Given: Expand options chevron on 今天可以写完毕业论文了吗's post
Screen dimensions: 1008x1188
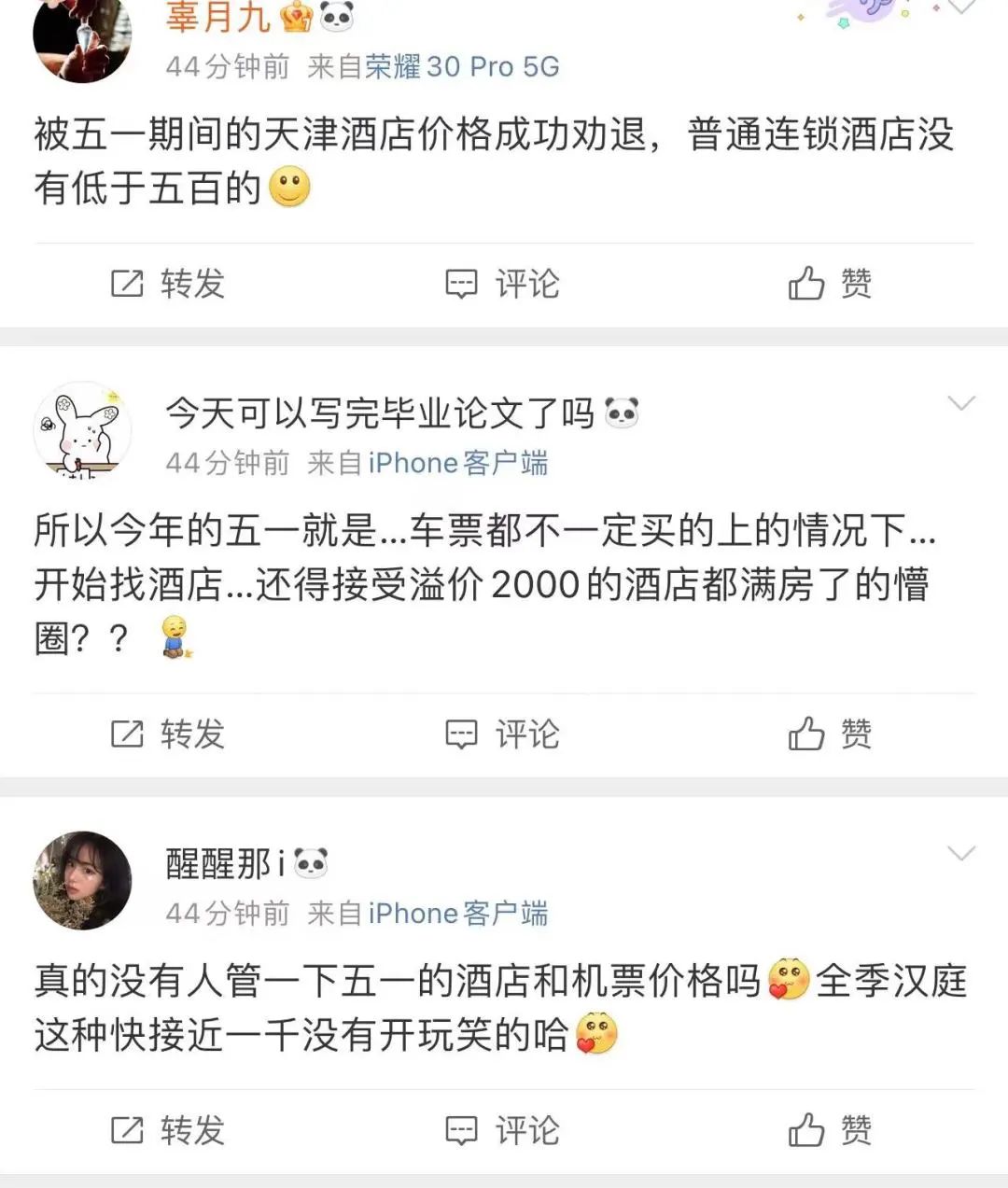Looking at the screenshot, I should 960,403.
